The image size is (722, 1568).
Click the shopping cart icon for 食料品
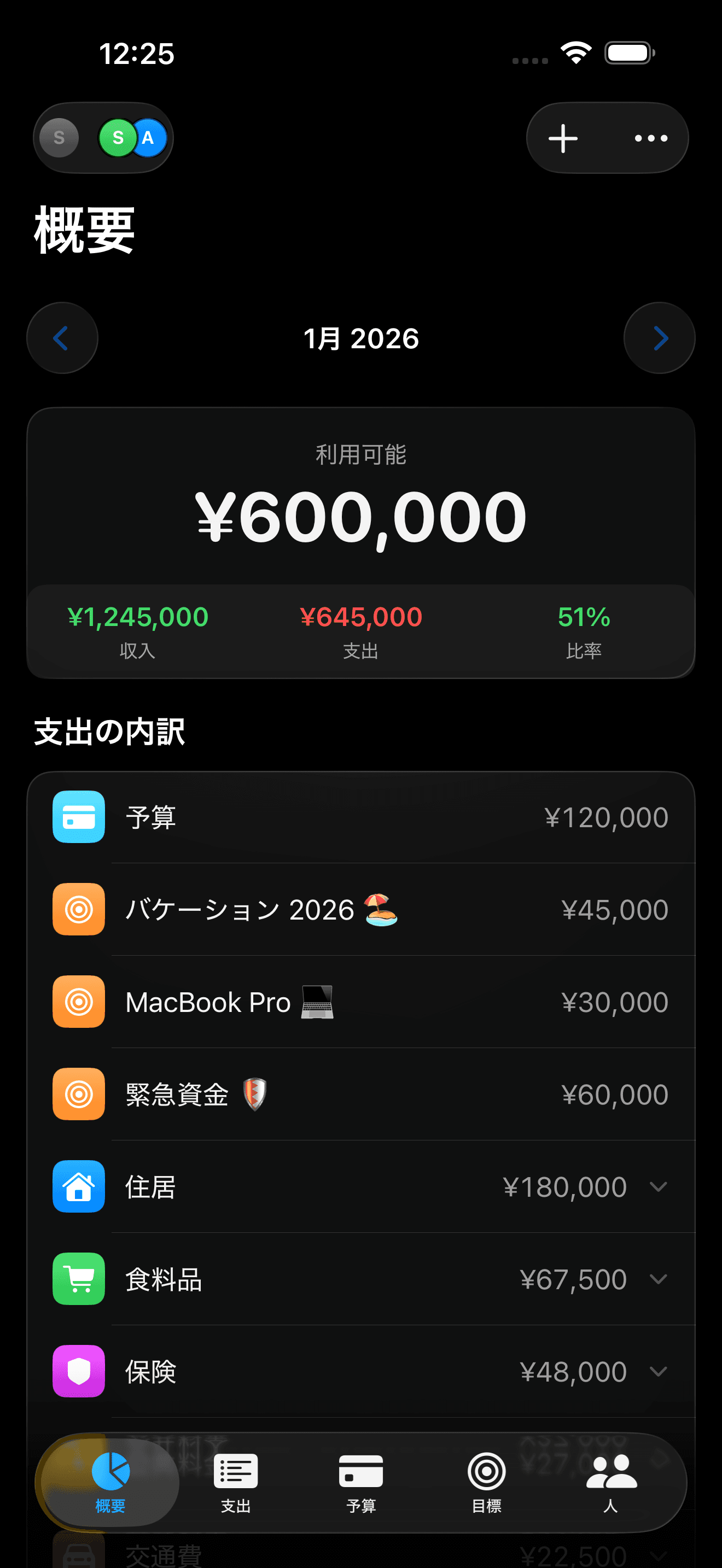point(78,1278)
